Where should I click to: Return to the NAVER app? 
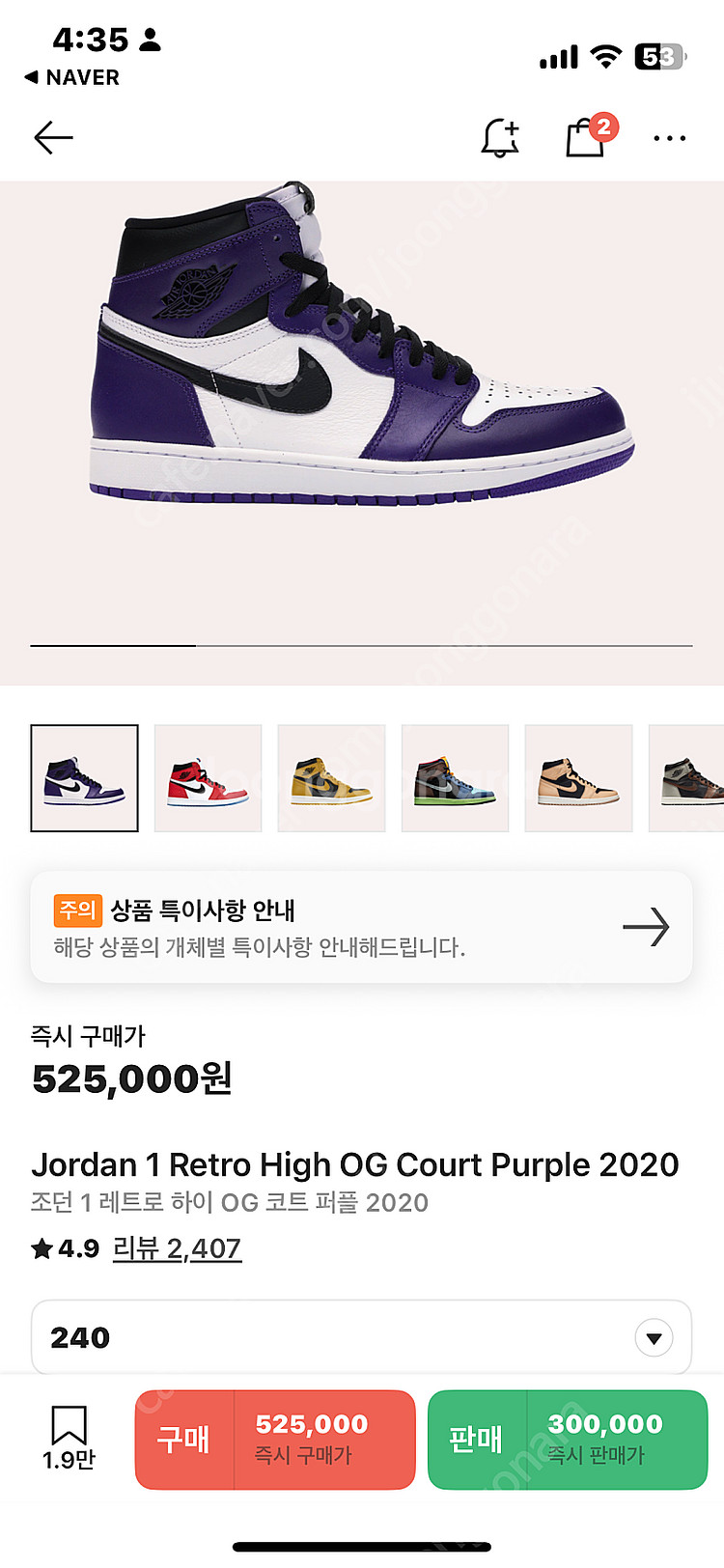(72, 77)
